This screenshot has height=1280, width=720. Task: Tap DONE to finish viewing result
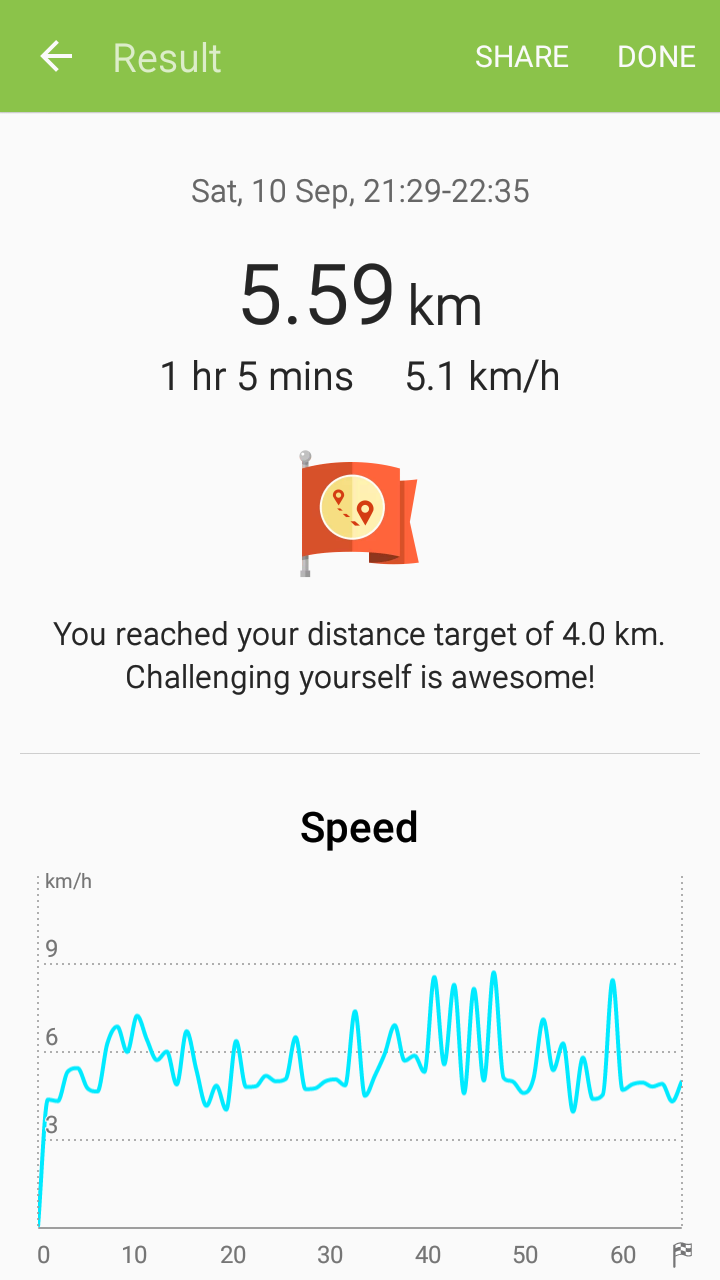(x=656, y=57)
